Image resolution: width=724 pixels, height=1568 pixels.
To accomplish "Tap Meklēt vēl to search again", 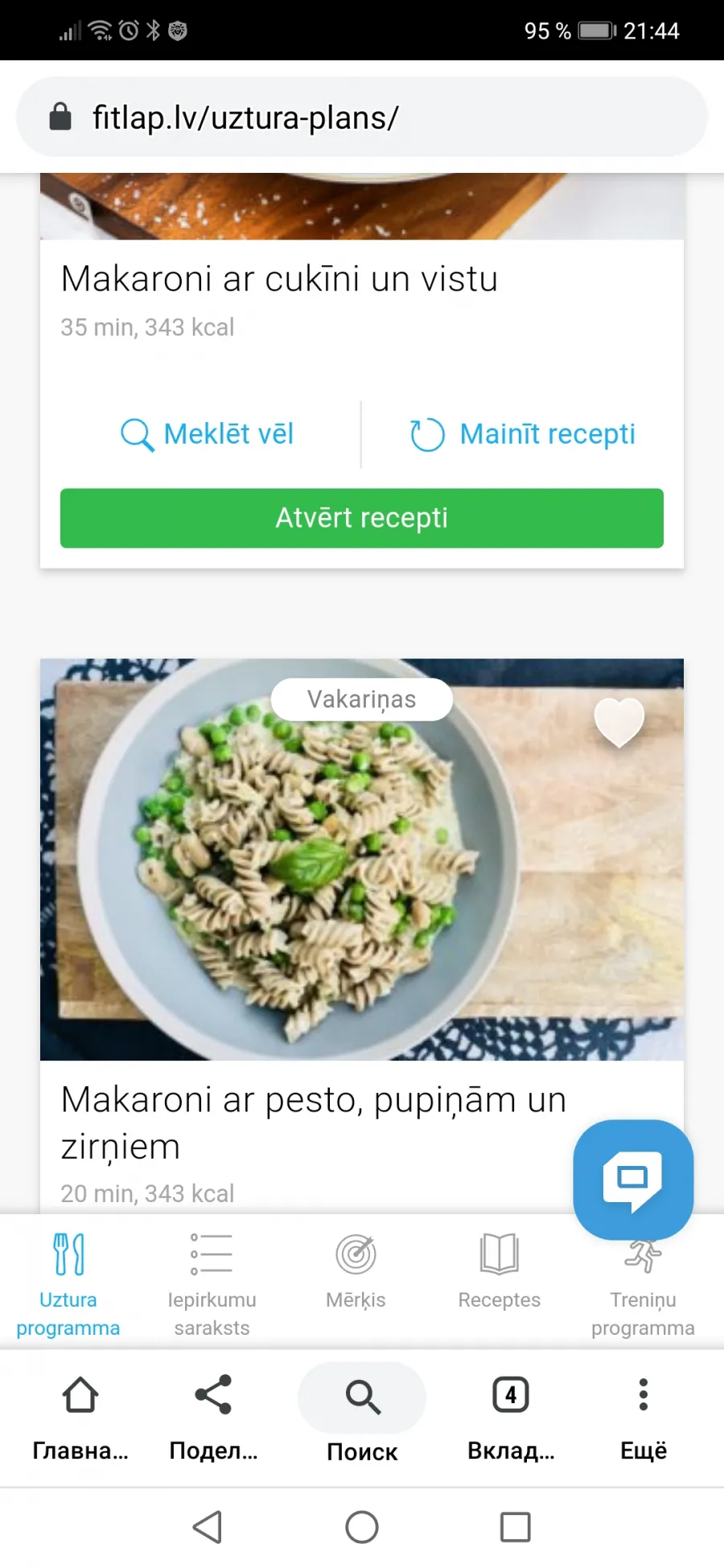I will pos(207,434).
